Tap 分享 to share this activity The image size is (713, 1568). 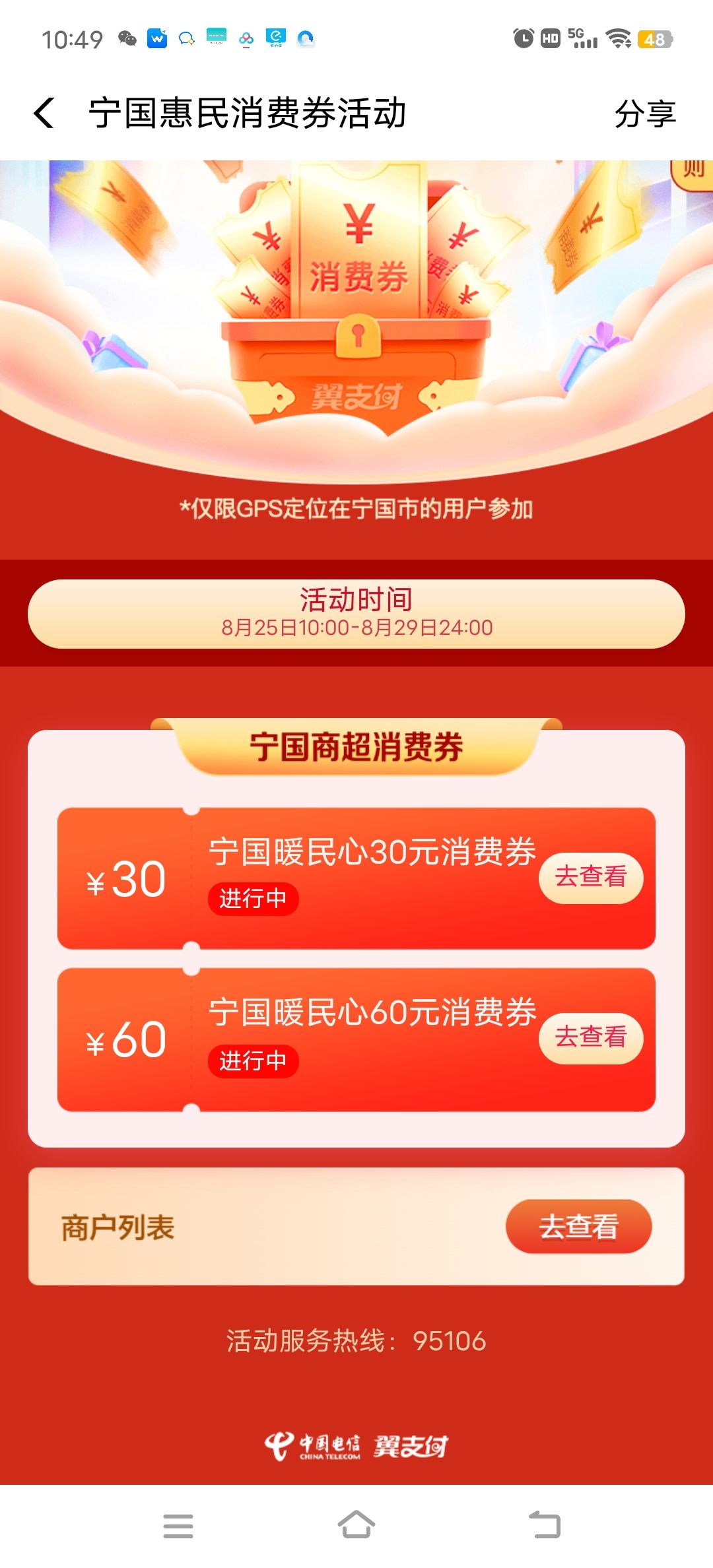tap(644, 114)
